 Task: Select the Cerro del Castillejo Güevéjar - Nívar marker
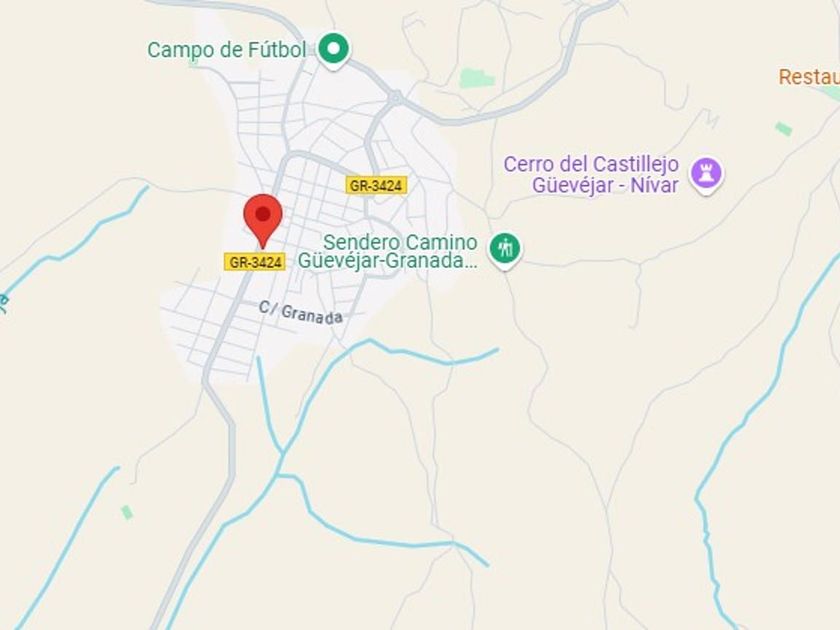[x=706, y=175]
